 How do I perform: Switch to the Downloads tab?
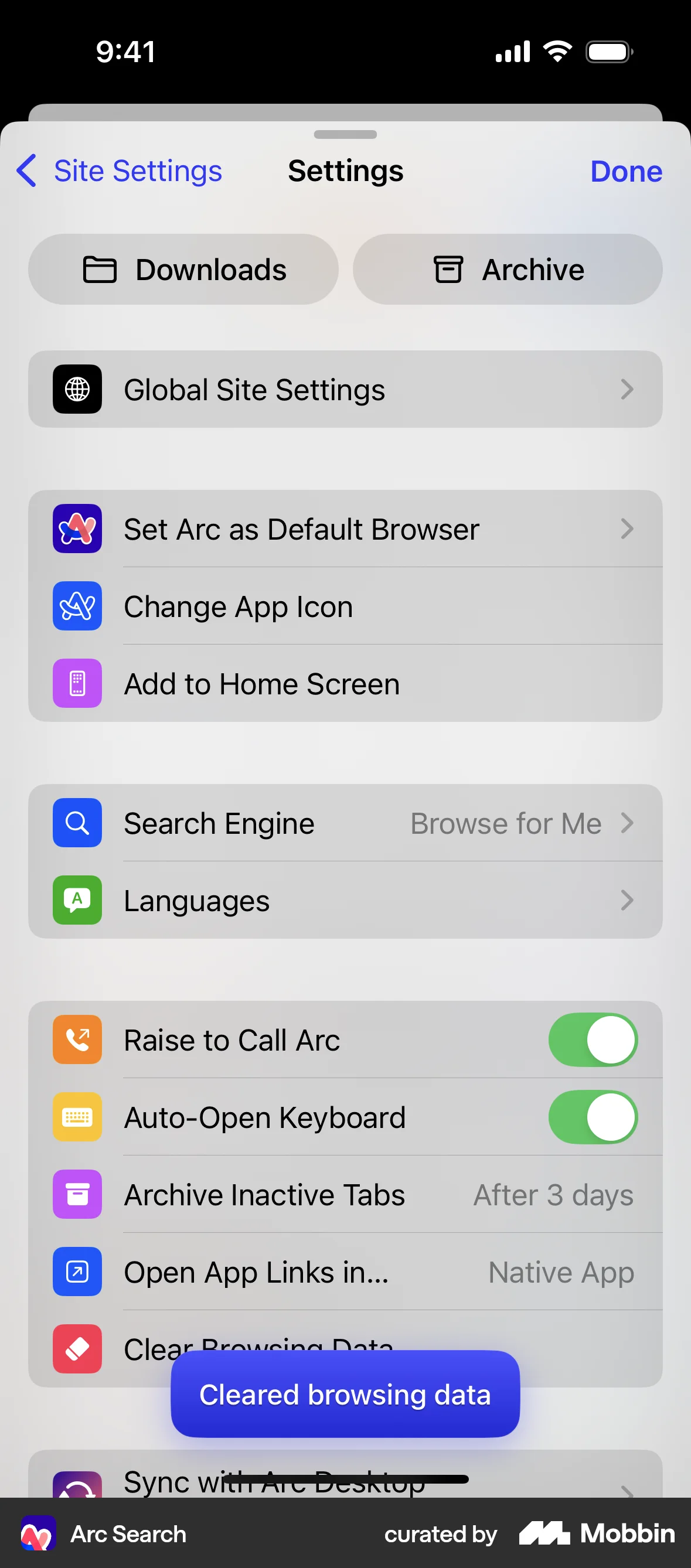(x=183, y=269)
